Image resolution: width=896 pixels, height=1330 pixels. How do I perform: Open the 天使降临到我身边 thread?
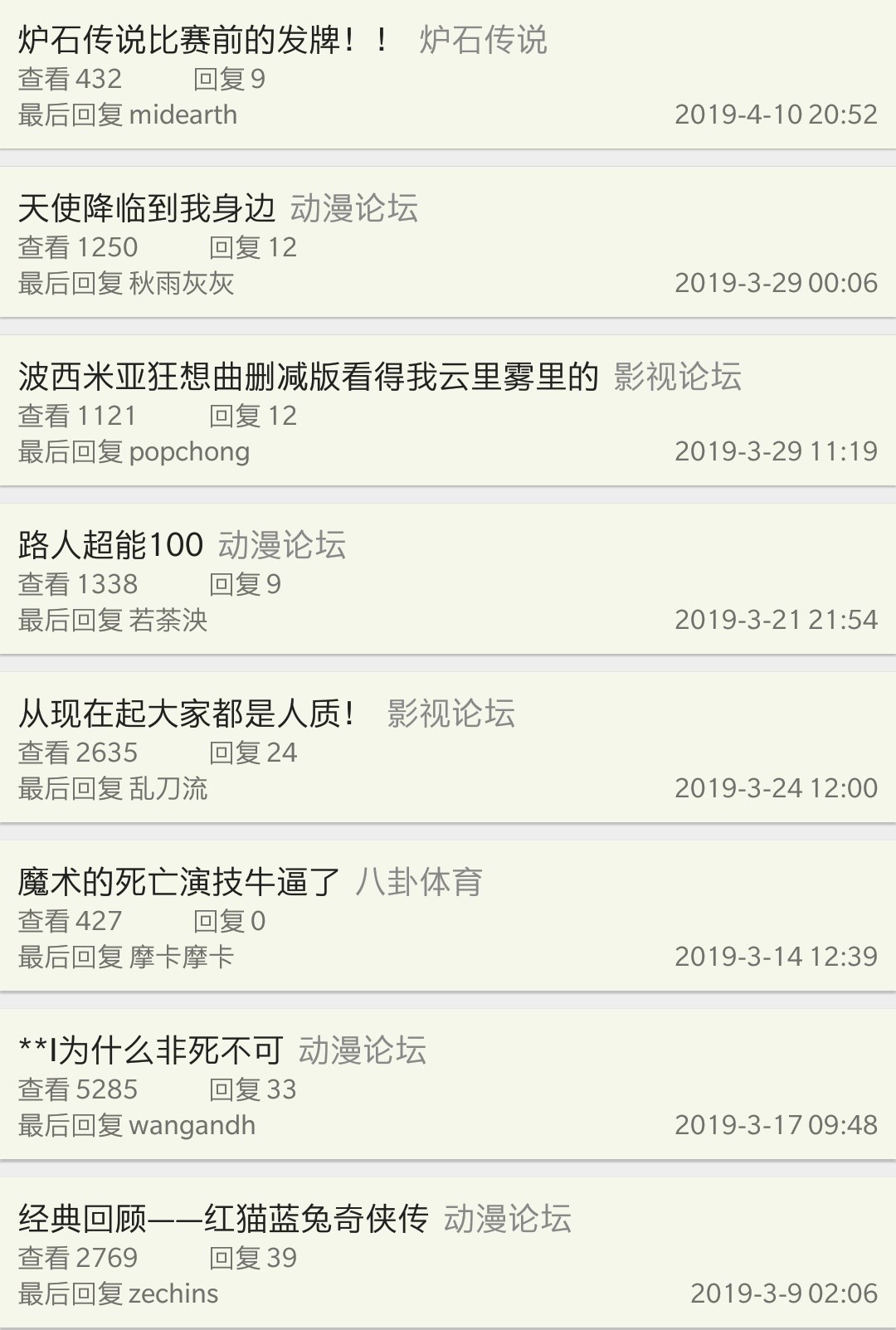pos(146,208)
